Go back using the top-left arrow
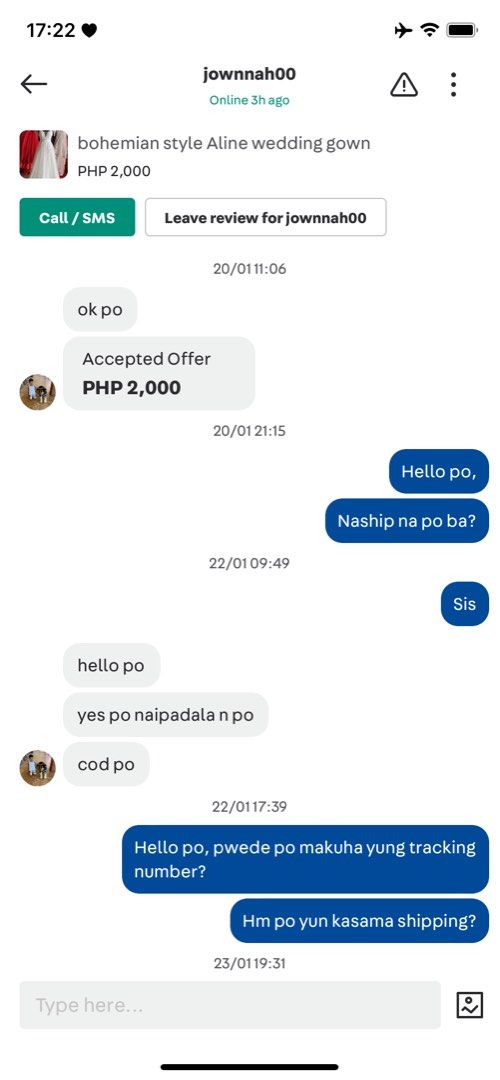 tap(34, 84)
